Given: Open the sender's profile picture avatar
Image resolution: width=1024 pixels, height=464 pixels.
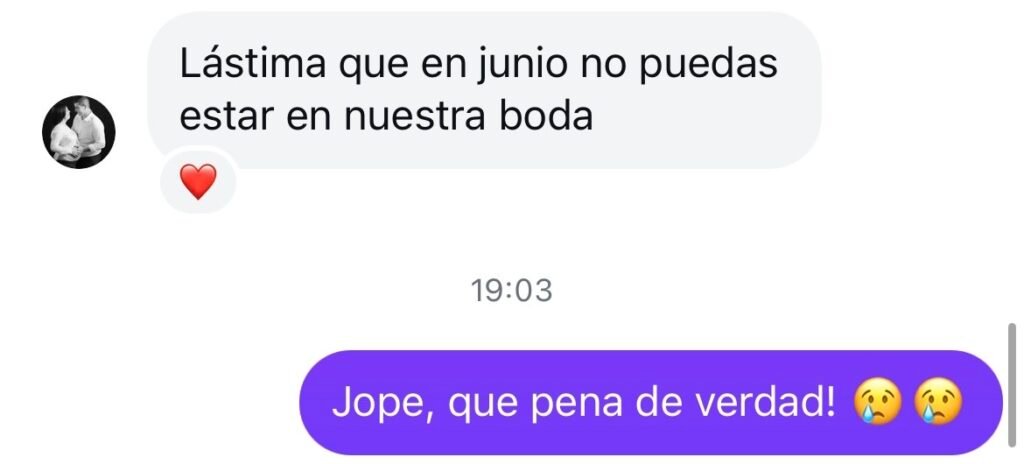Looking at the screenshot, I should 78,132.
